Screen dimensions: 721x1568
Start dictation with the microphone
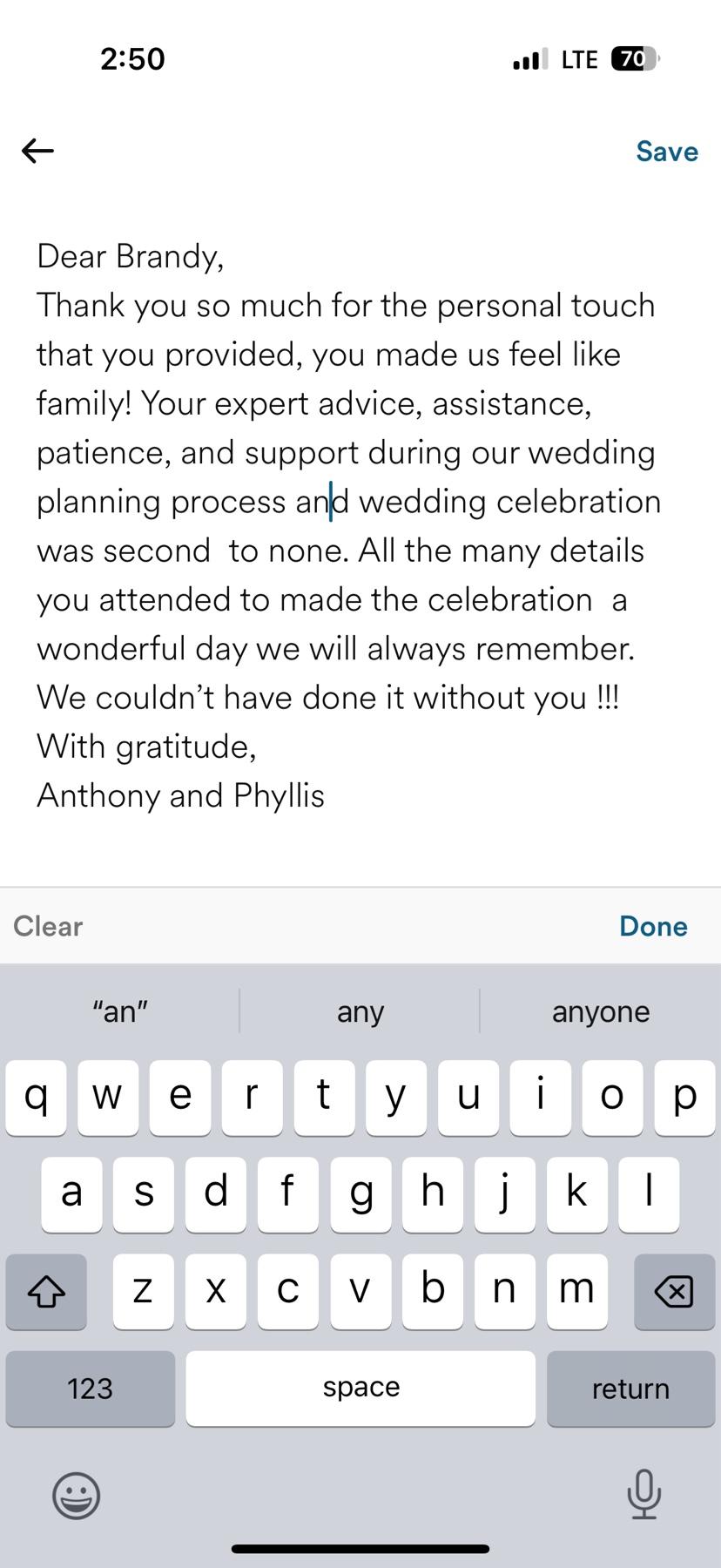[x=644, y=1494]
